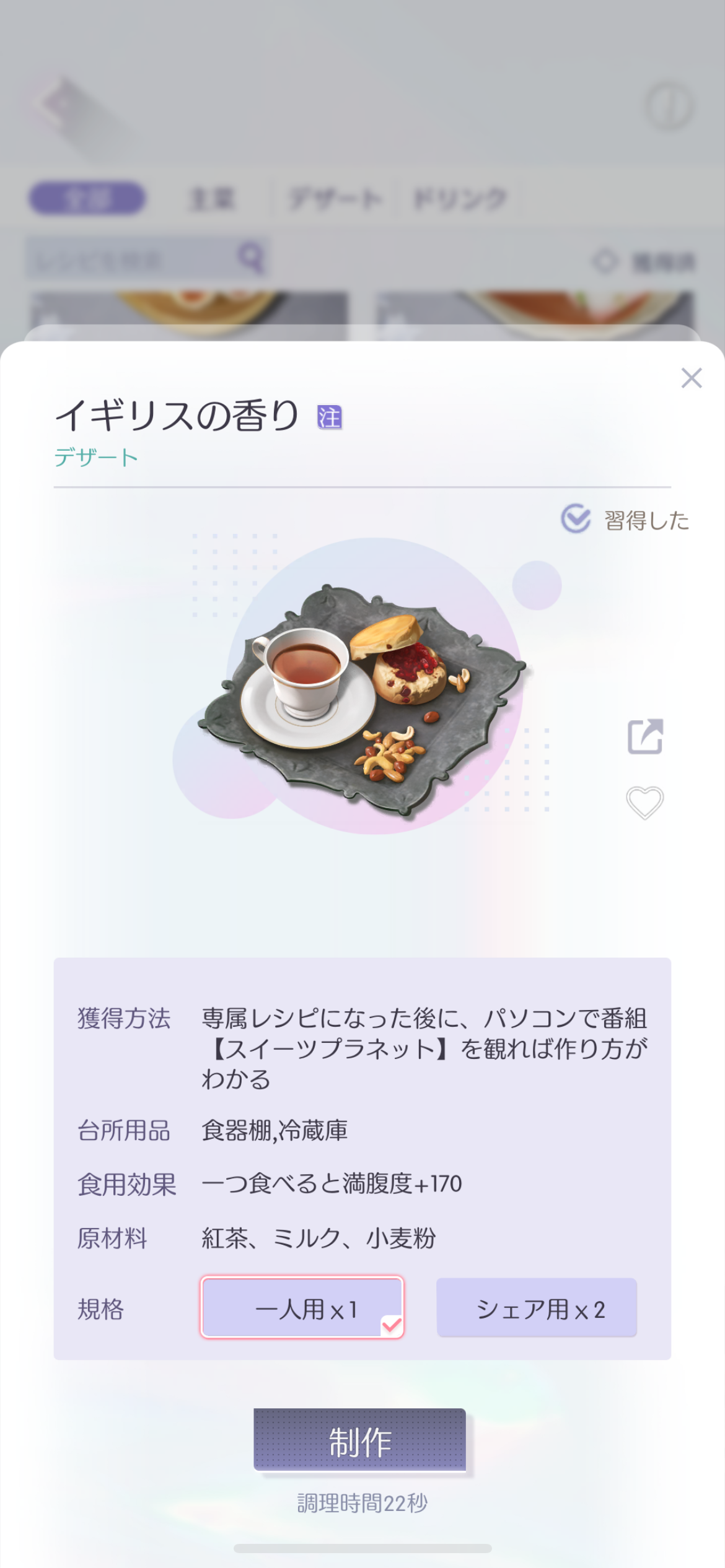The image size is (725, 1568).
Task: Choose the シェア用 x2 size
Action: pos(537,1307)
